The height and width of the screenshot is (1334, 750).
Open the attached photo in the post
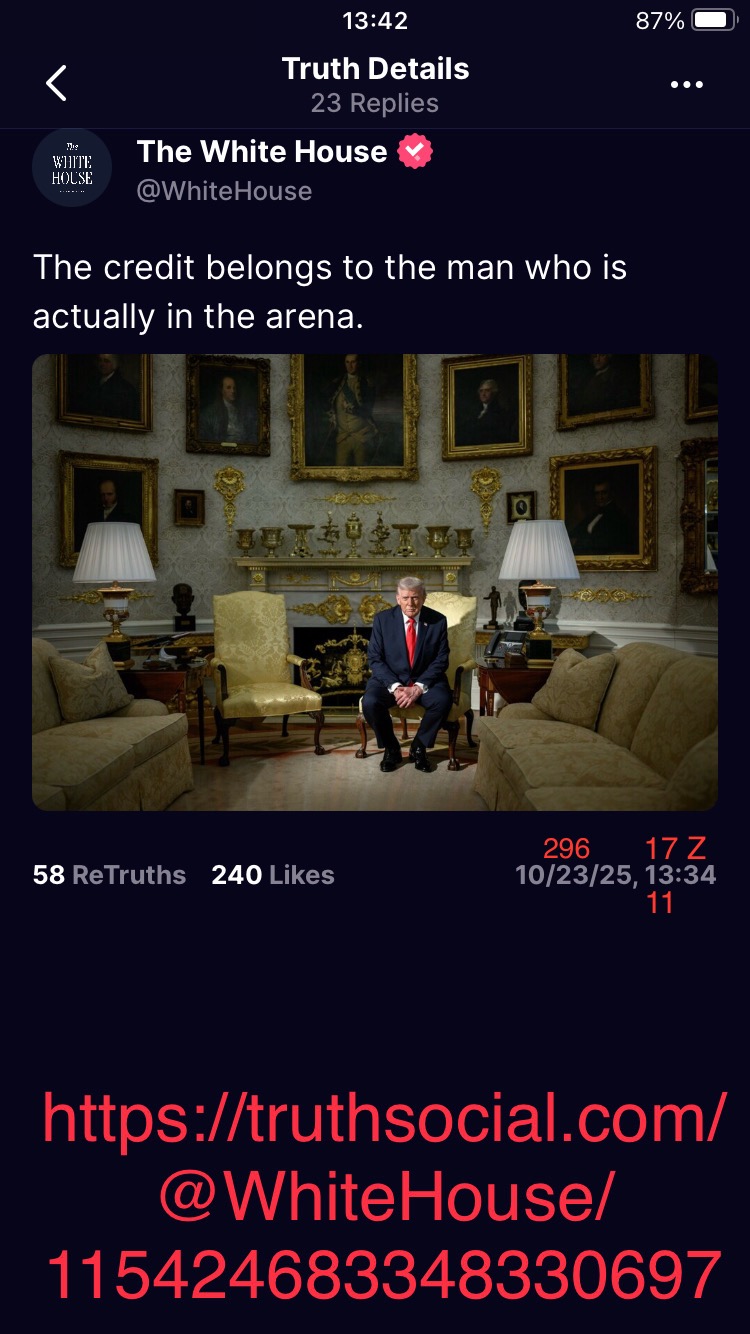[x=375, y=581]
